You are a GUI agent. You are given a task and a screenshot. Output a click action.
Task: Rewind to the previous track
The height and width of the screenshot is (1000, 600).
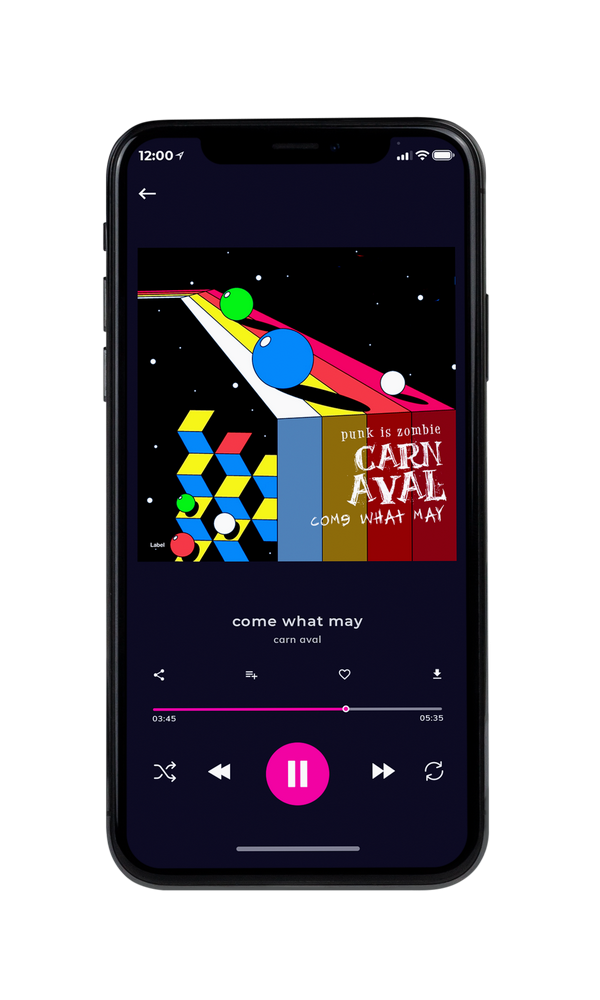click(219, 772)
